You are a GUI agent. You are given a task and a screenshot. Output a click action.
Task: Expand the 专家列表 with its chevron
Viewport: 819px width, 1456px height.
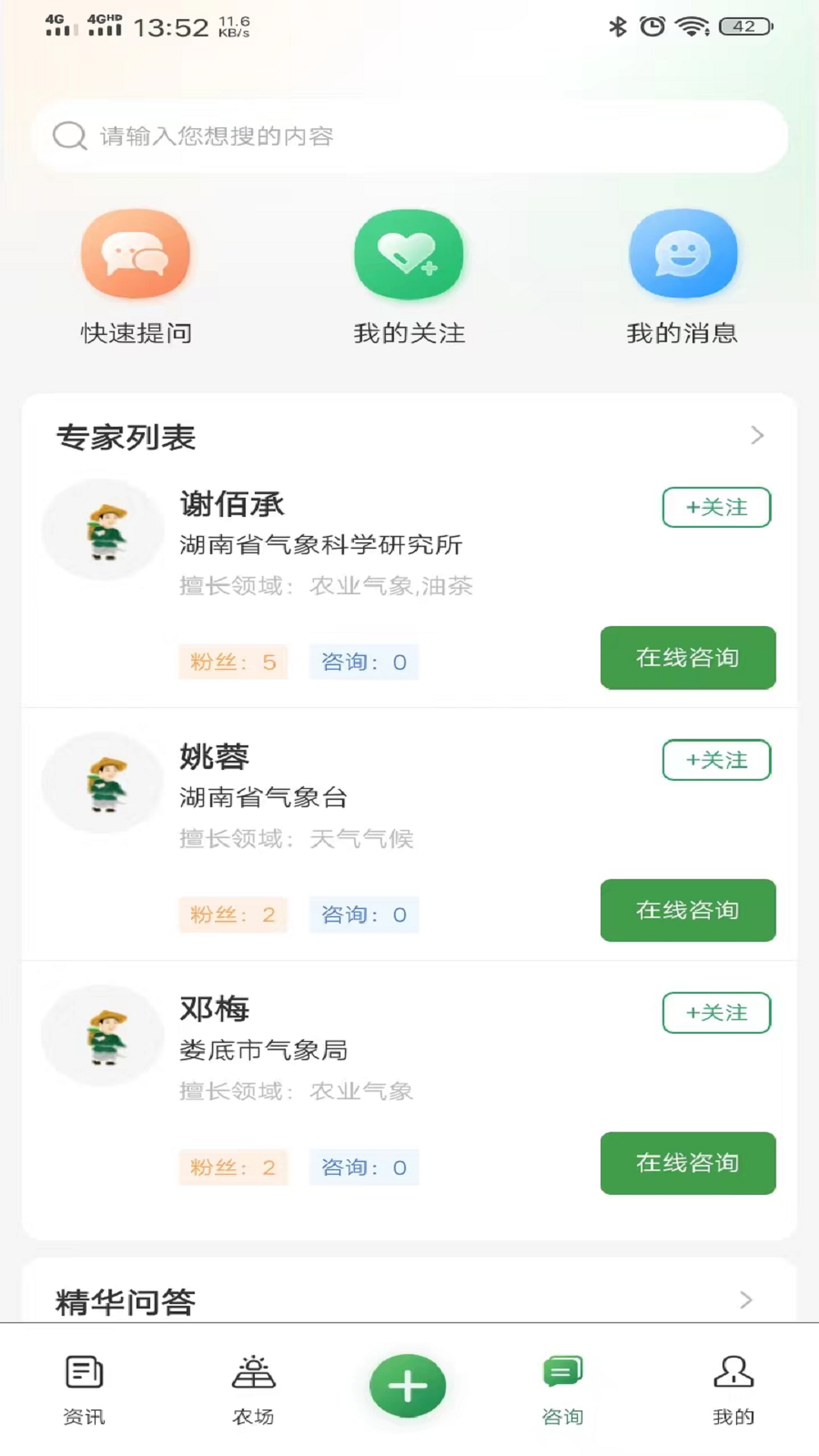pos(757,436)
